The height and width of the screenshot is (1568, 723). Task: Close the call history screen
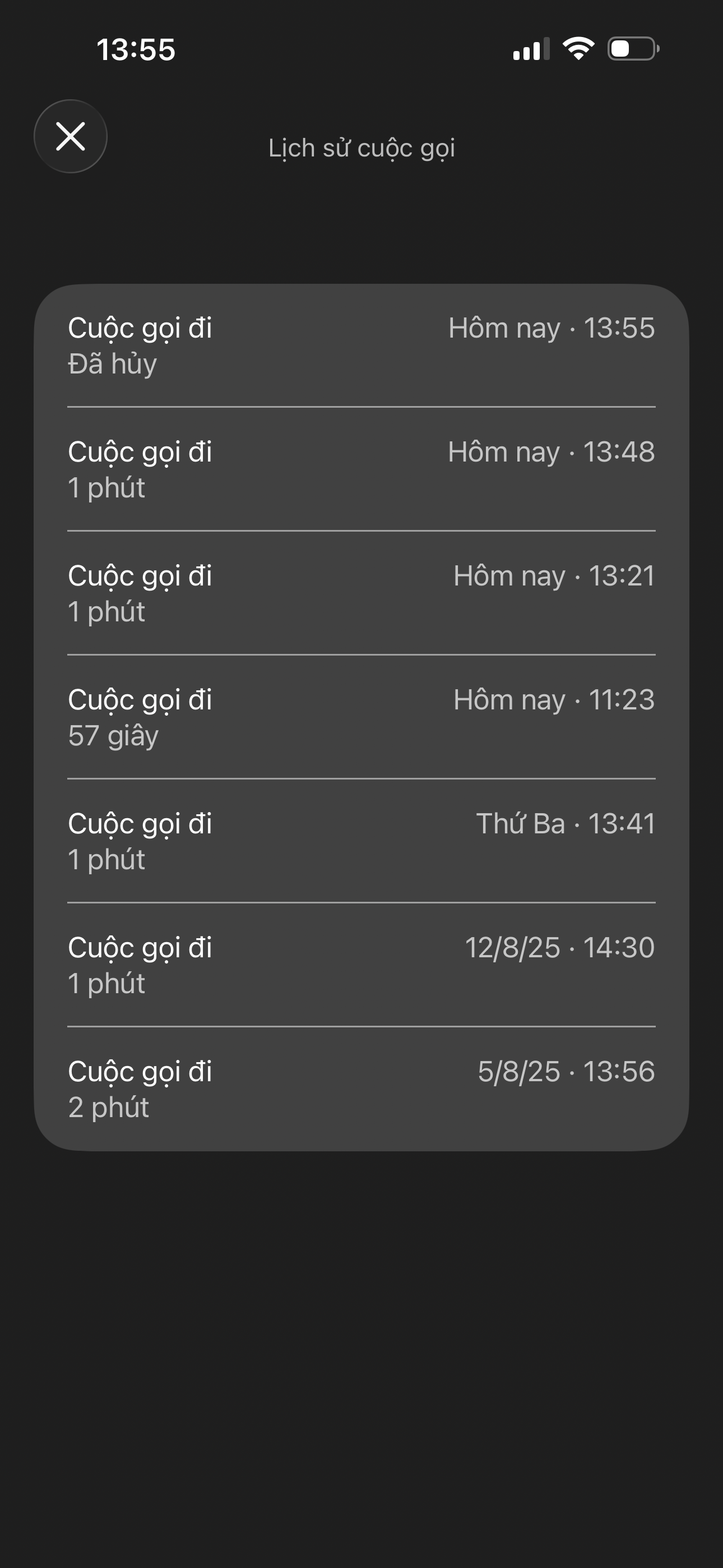(x=71, y=136)
